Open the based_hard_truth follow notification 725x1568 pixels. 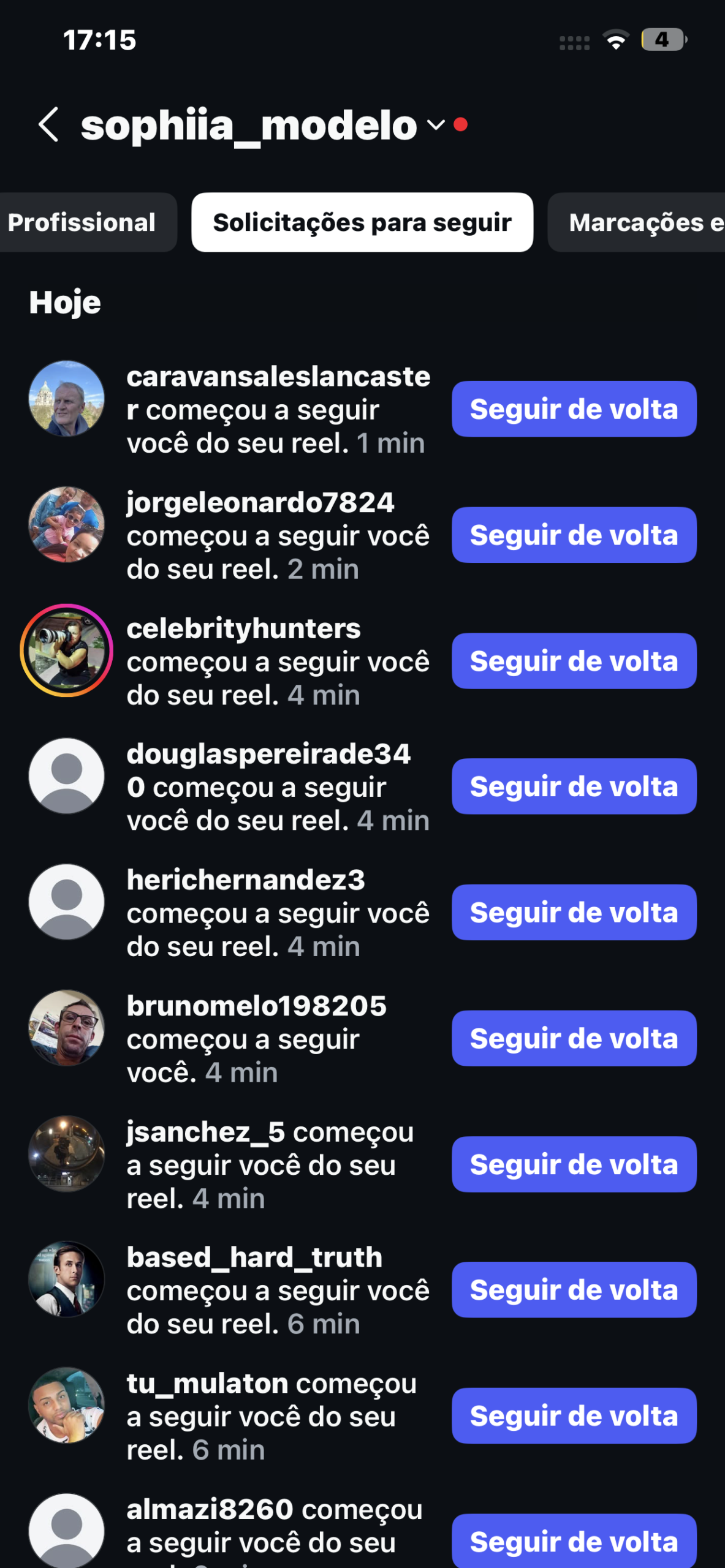click(277, 1291)
